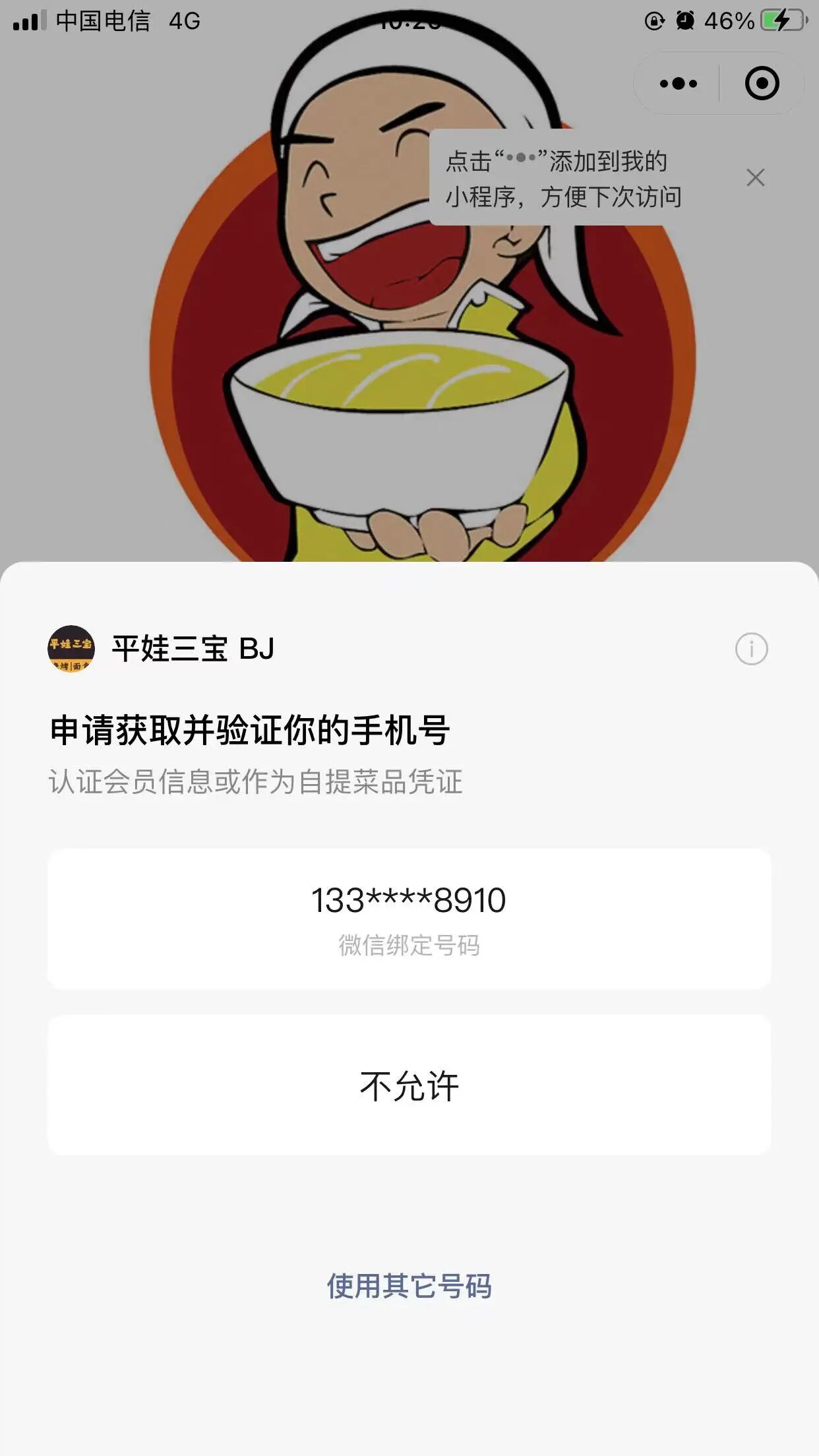The width and height of the screenshot is (819, 1456).
Task: Tap 不允许 to deny phone access
Action: pos(409,1085)
